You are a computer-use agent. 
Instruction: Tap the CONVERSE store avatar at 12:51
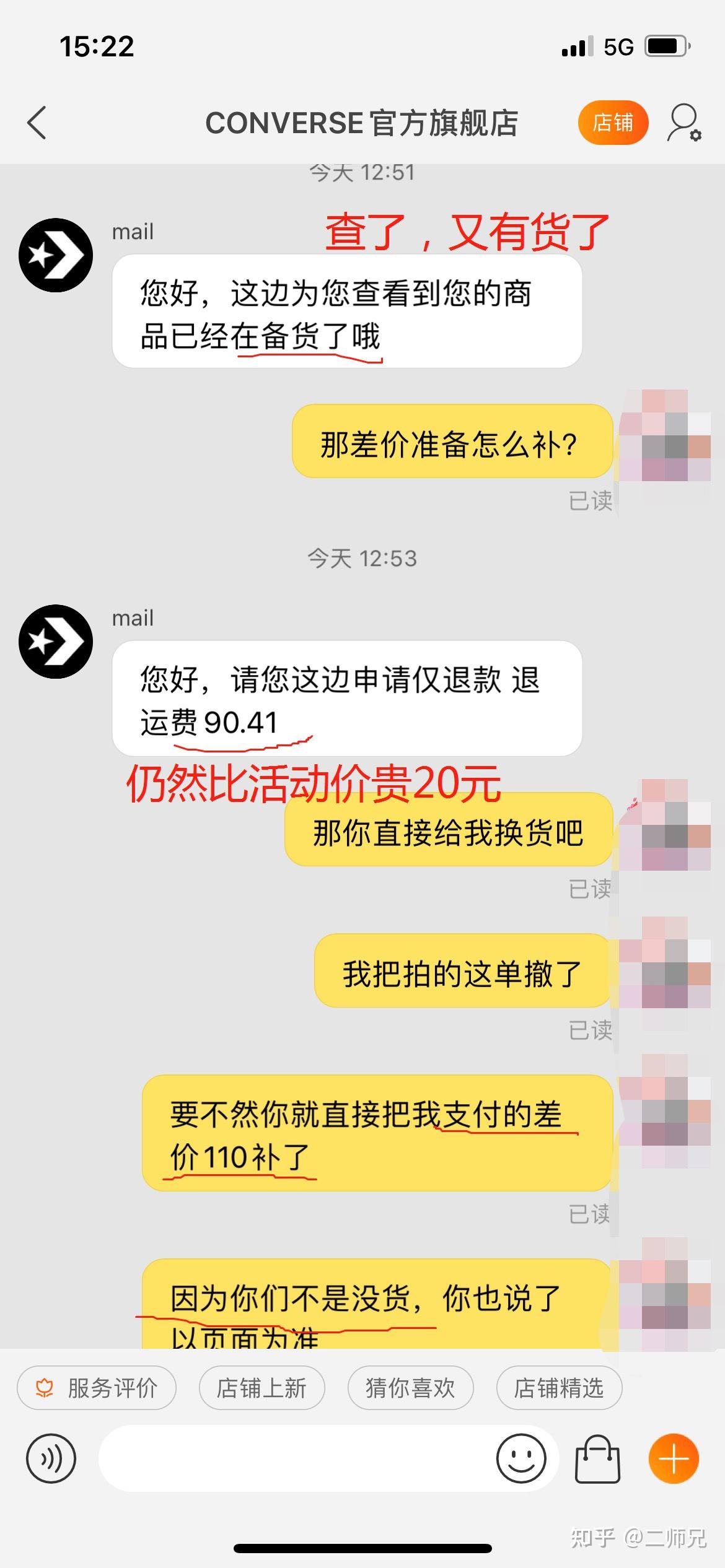pyautogui.click(x=56, y=255)
